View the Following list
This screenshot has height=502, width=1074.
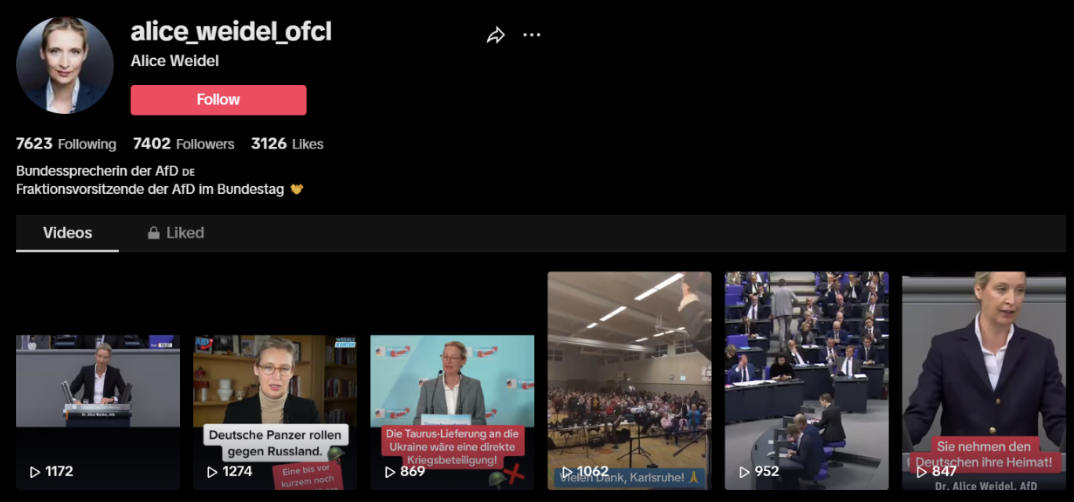coord(66,144)
